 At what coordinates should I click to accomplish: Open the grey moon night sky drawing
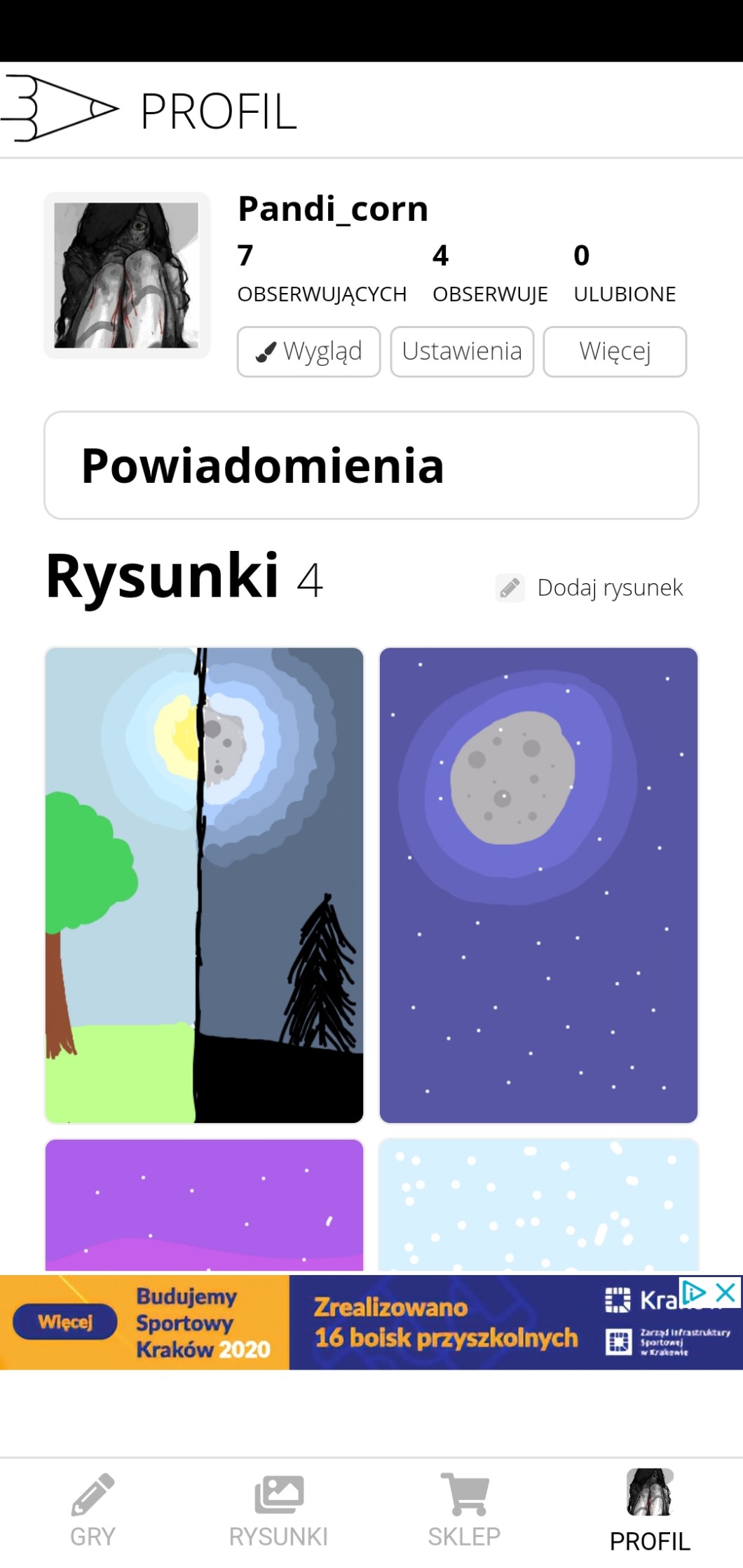[538, 885]
